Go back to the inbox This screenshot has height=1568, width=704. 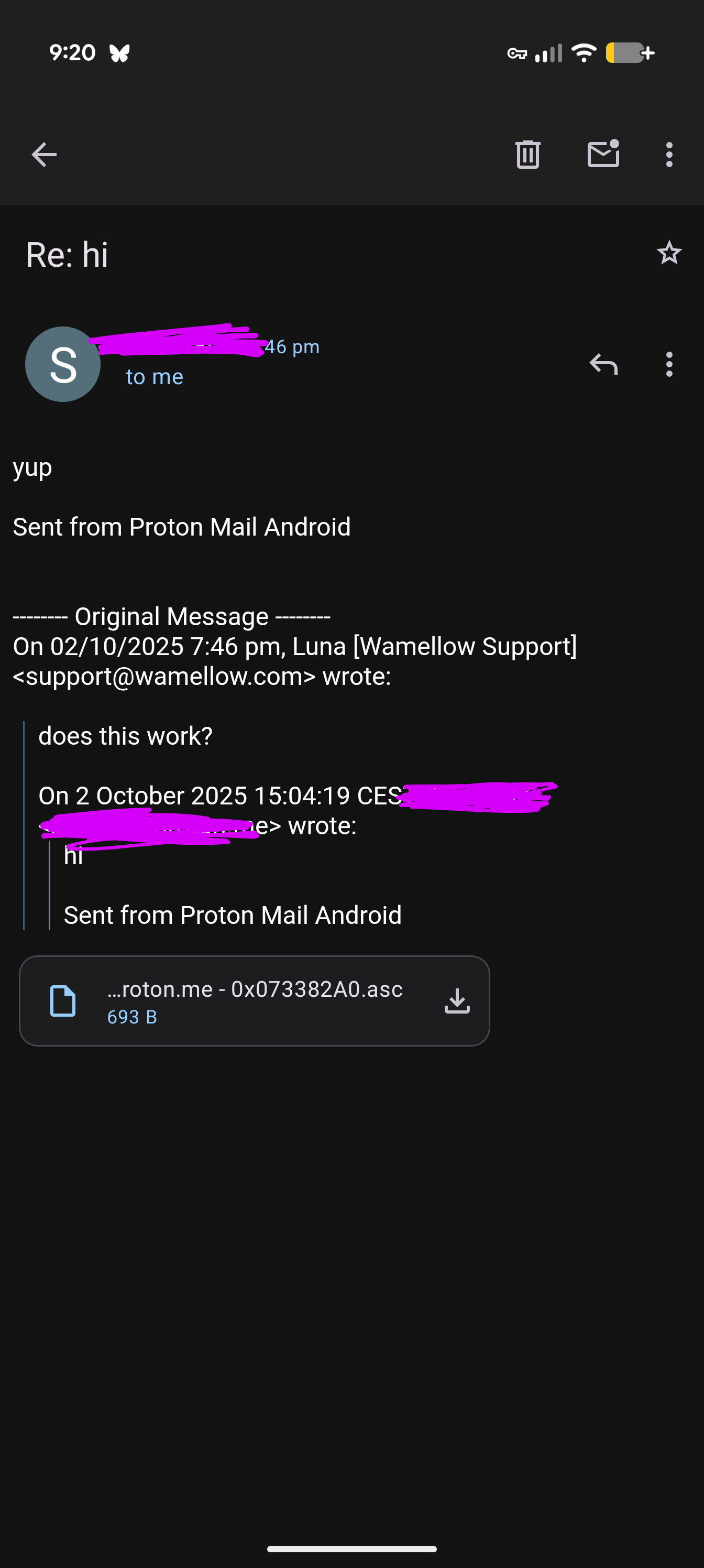(44, 155)
